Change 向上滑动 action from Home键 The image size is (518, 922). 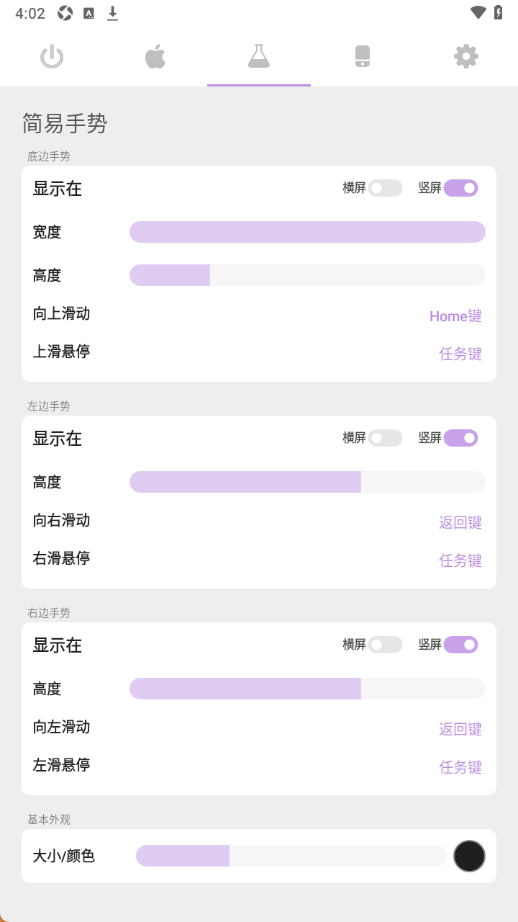tap(456, 316)
